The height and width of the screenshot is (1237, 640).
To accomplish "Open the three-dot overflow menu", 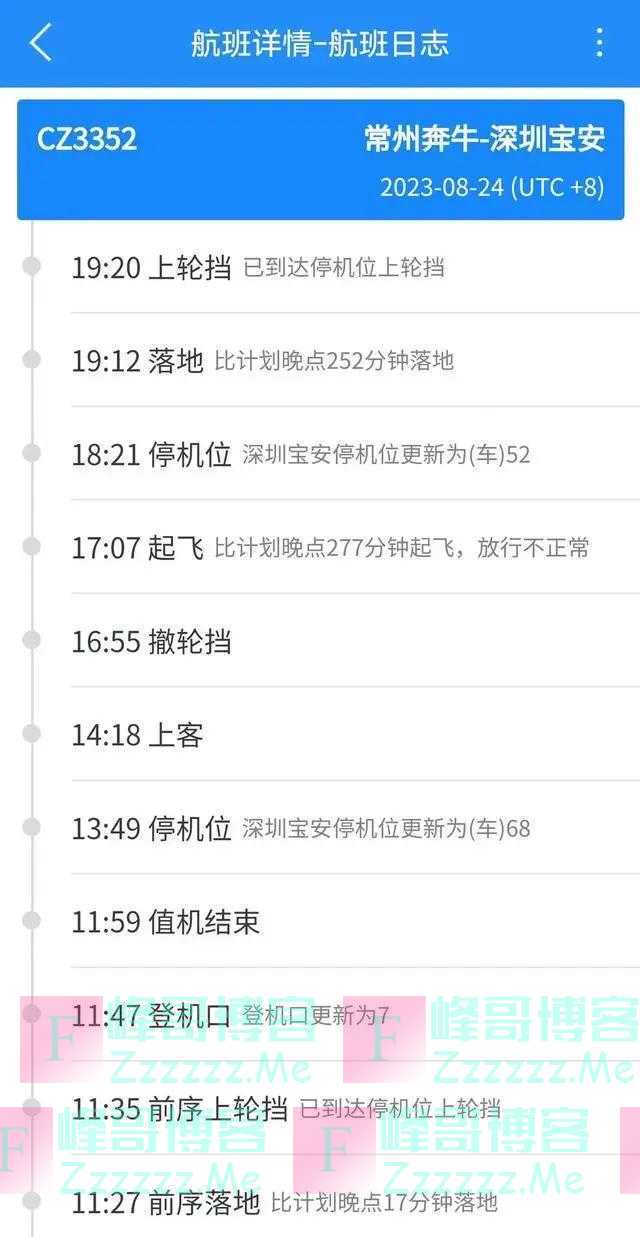I will tap(599, 43).
